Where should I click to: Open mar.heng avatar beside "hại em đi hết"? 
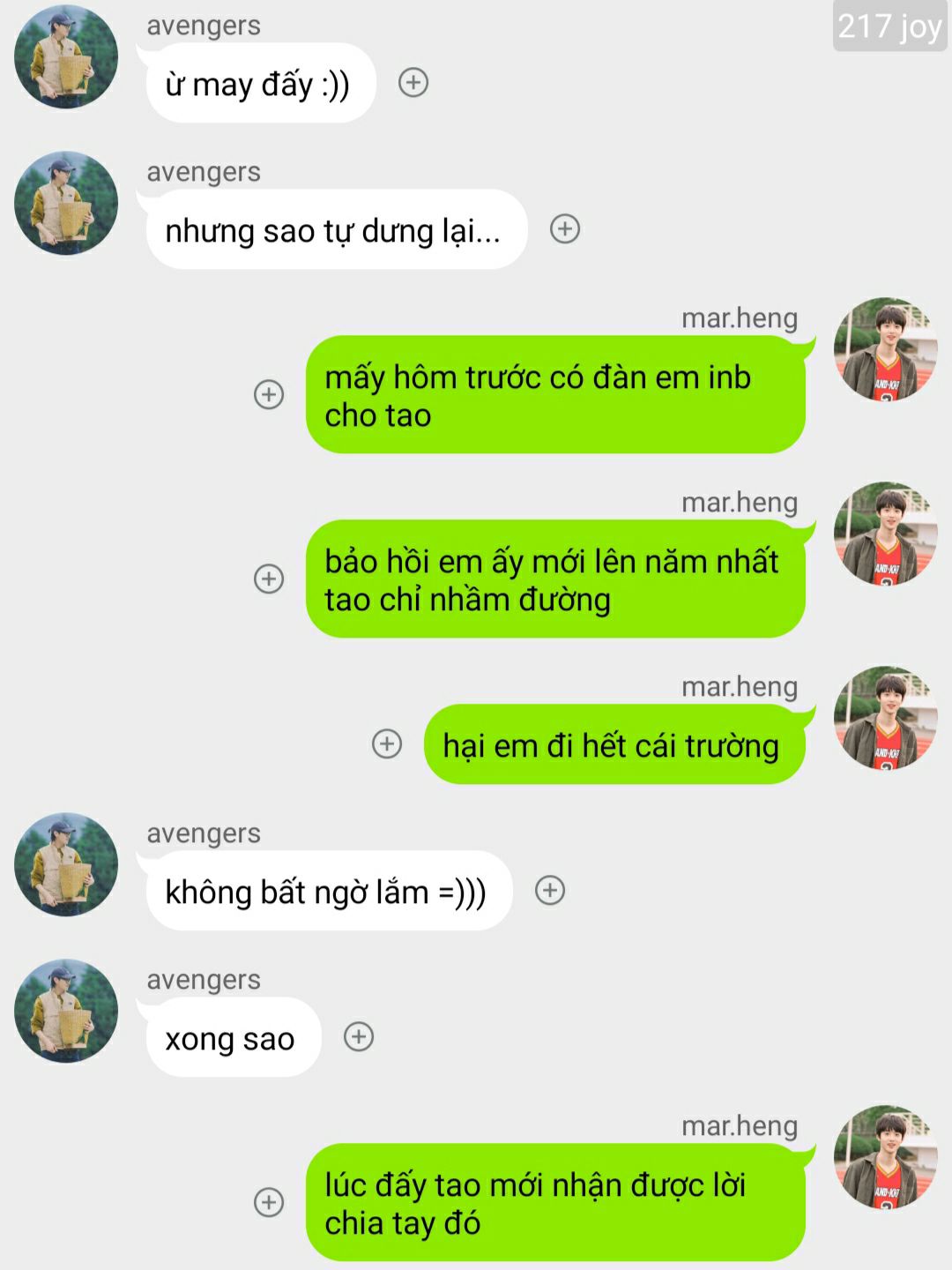[885, 717]
